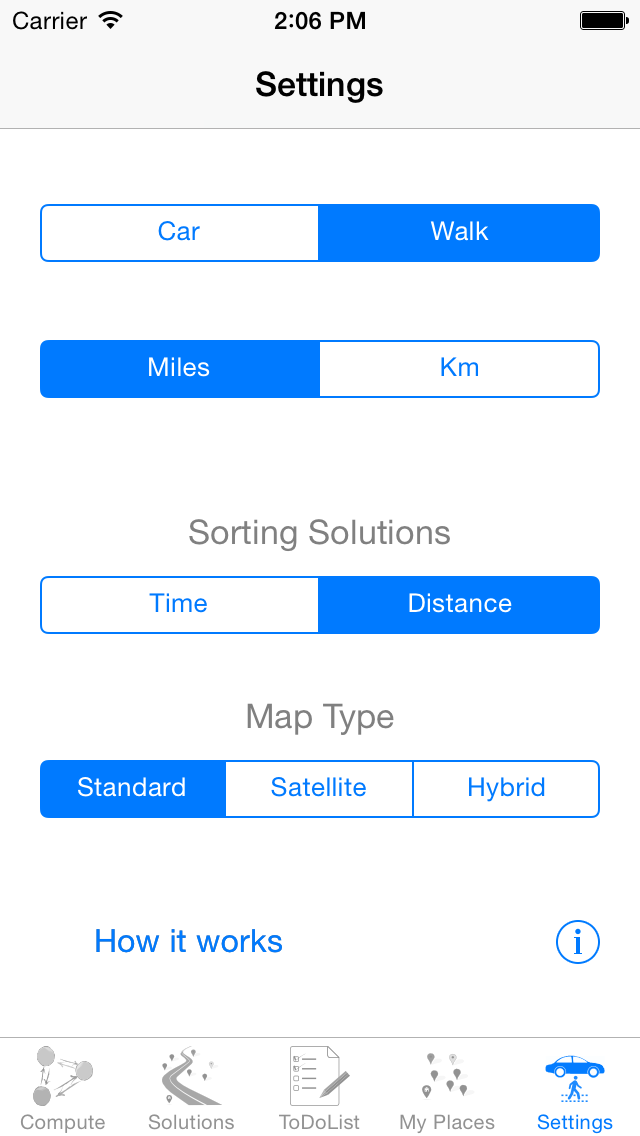
Task: Select the Walk travel mode segment
Action: (x=460, y=233)
